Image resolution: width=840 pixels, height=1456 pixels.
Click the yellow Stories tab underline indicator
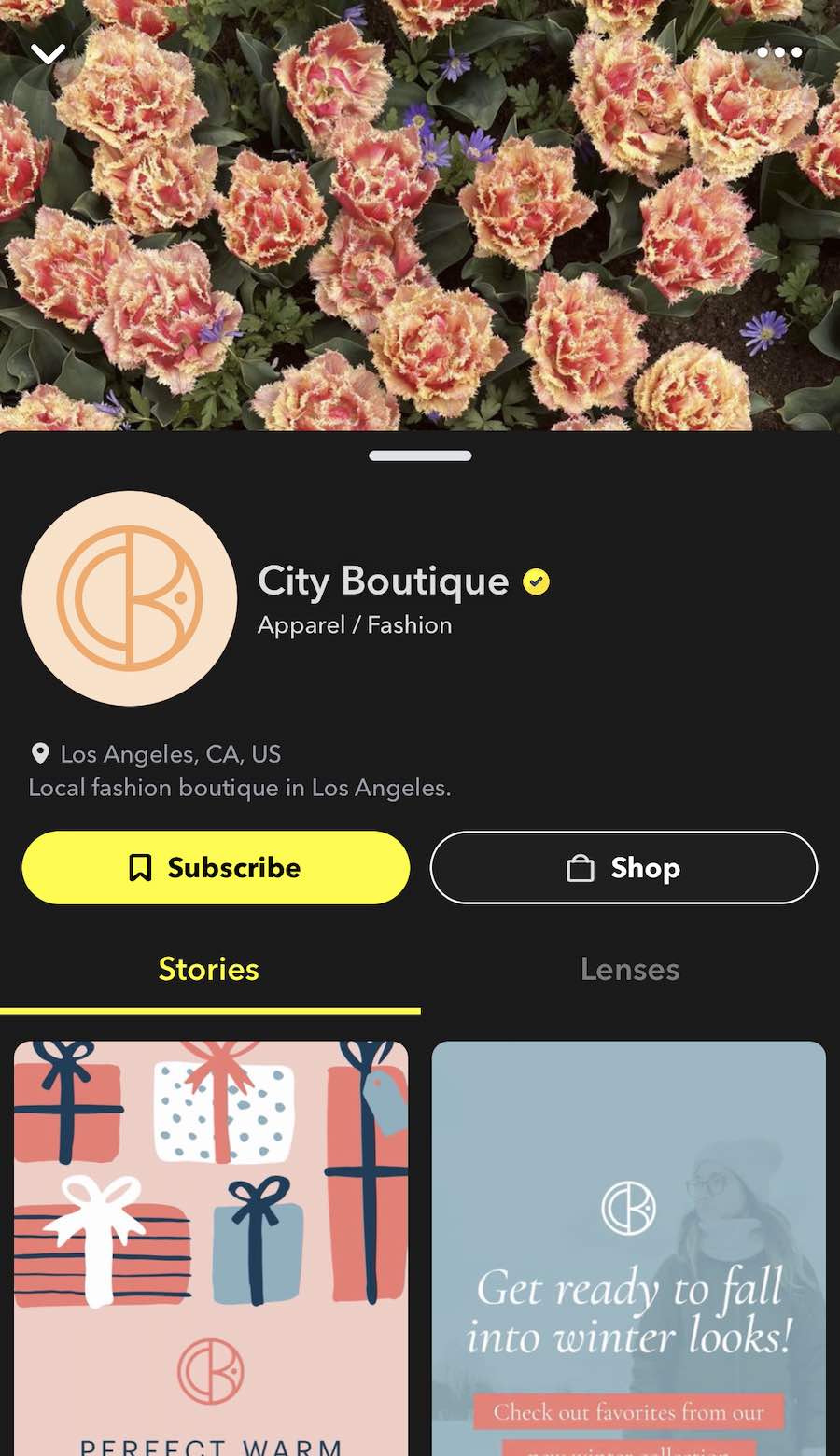(x=209, y=1010)
